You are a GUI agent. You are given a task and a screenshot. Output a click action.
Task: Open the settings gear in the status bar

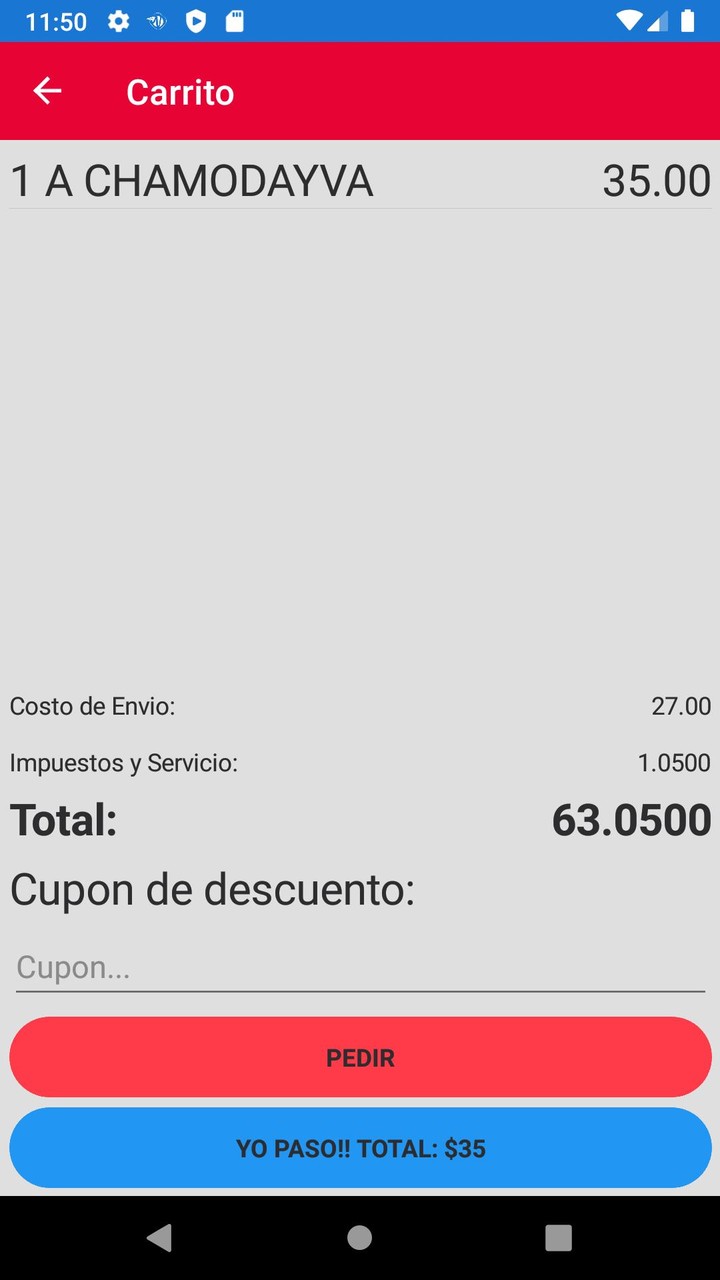click(117, 21)
